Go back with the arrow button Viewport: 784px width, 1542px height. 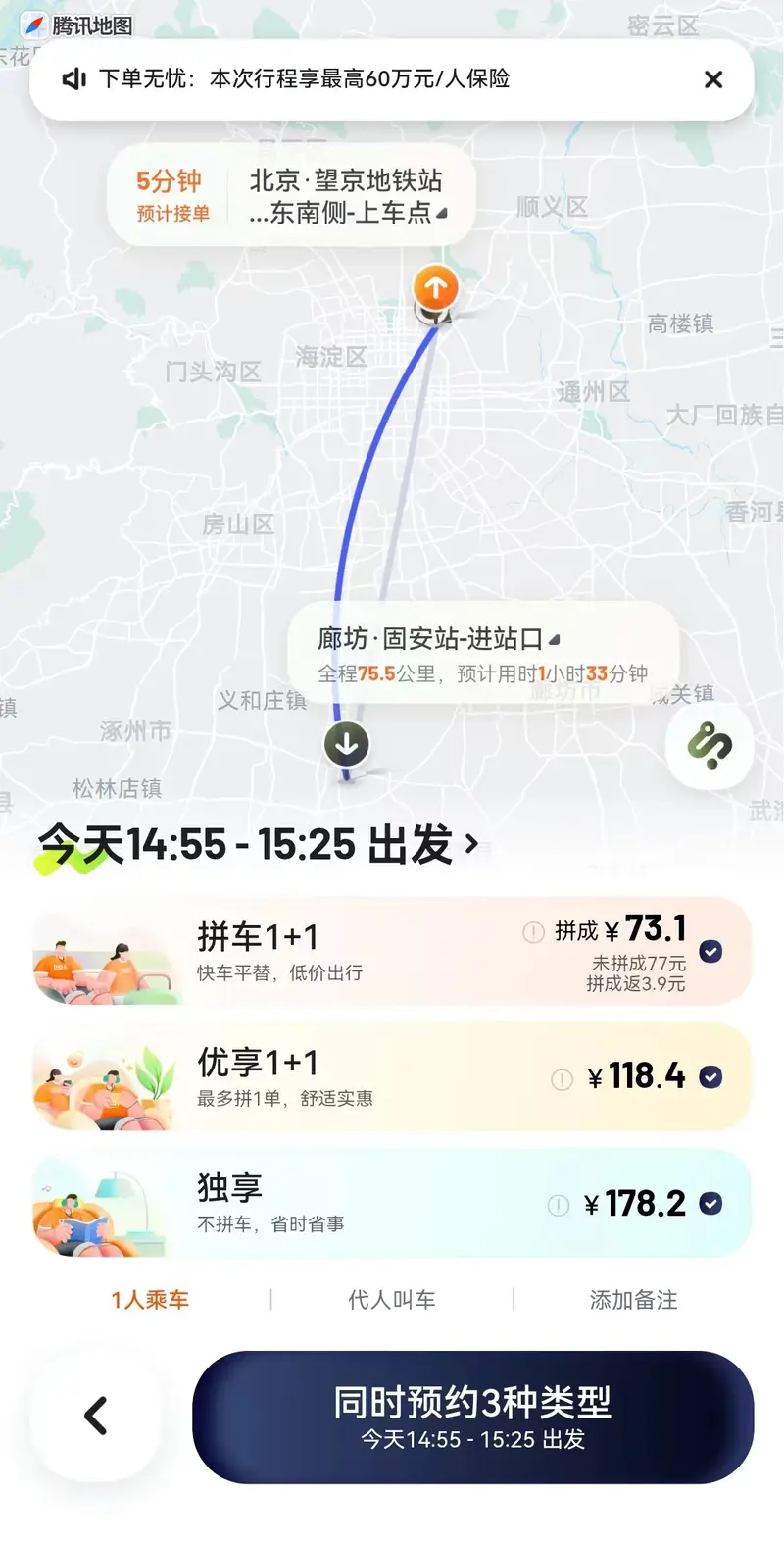(96, 1416)
